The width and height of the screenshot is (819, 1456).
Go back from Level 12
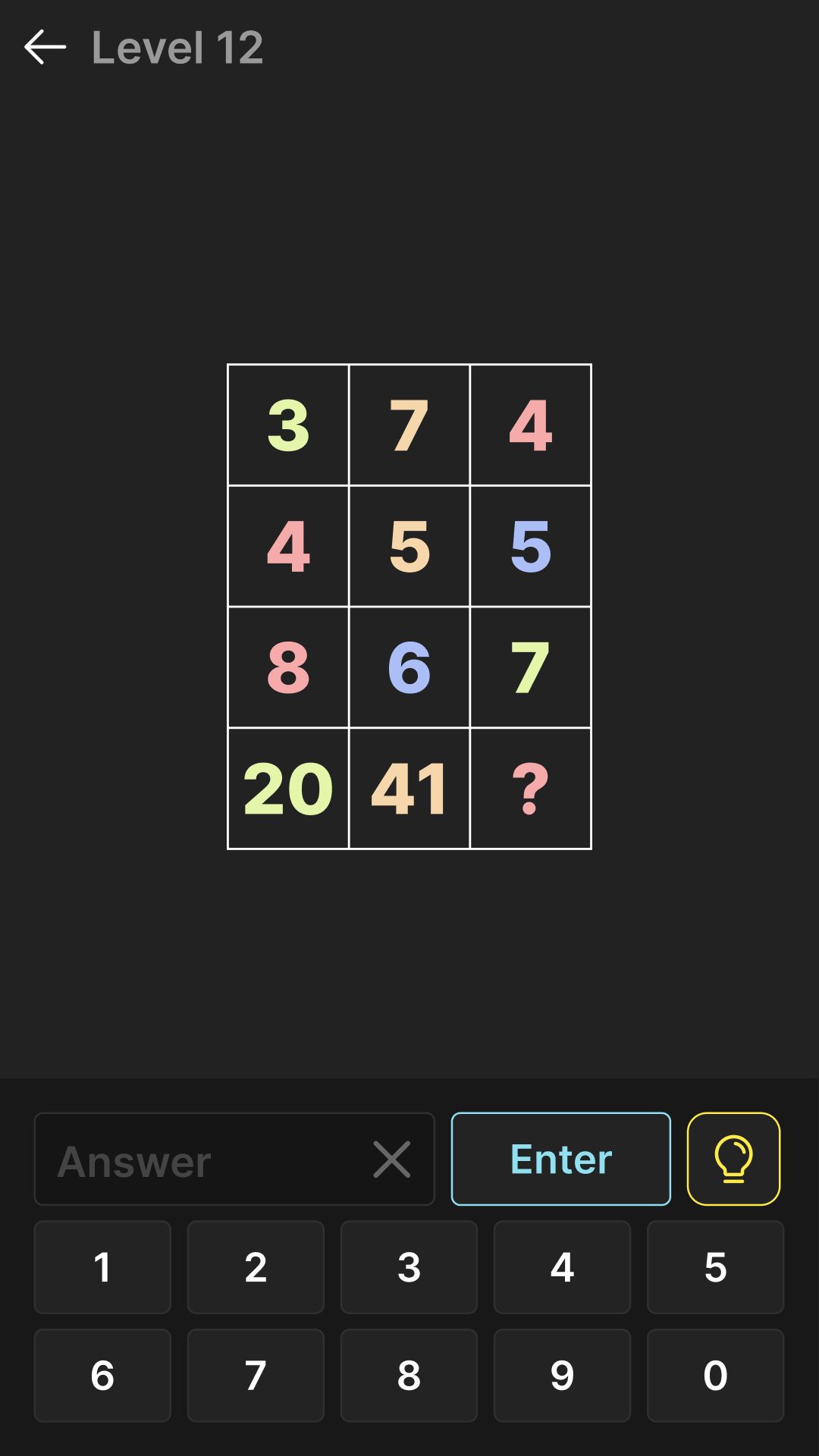pos(45,47)
